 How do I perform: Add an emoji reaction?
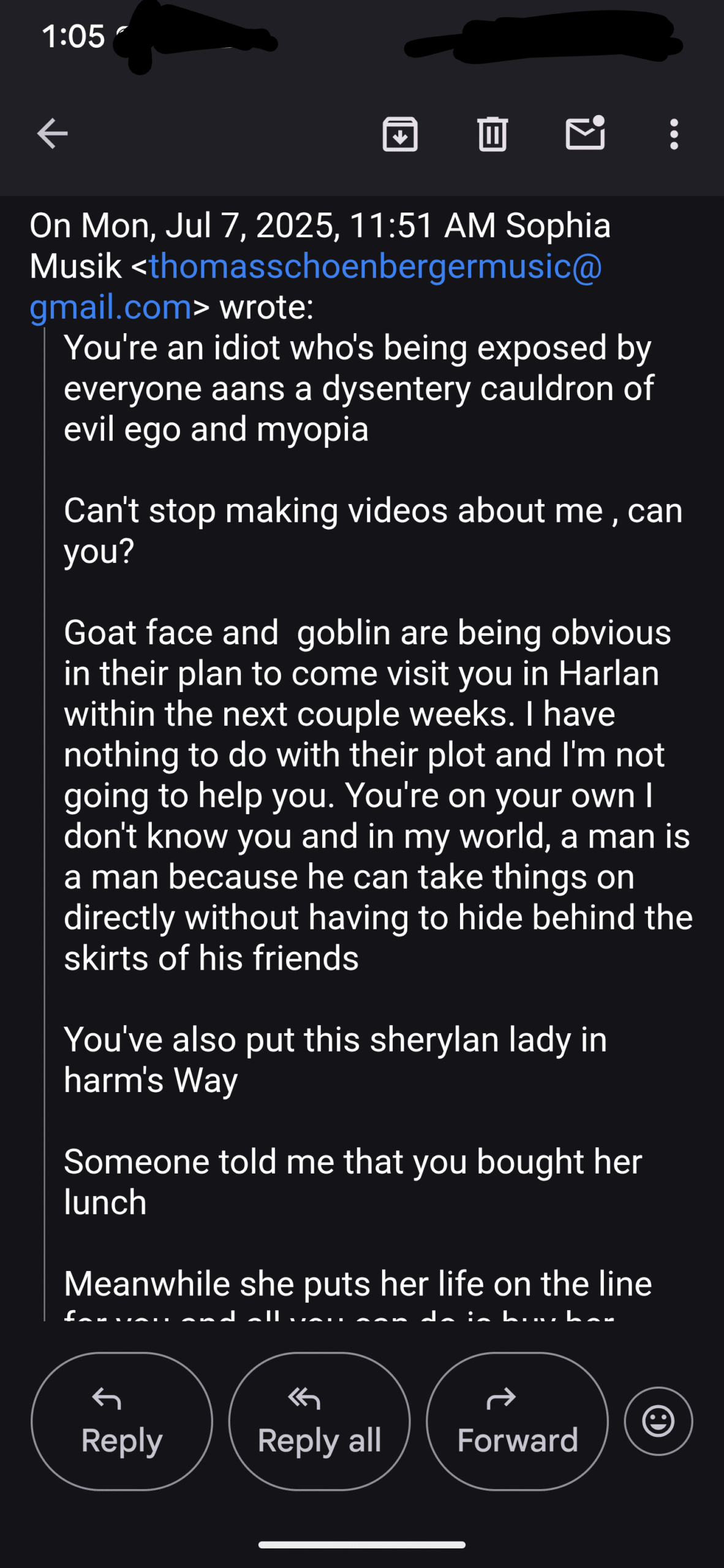click(658, 1421)
